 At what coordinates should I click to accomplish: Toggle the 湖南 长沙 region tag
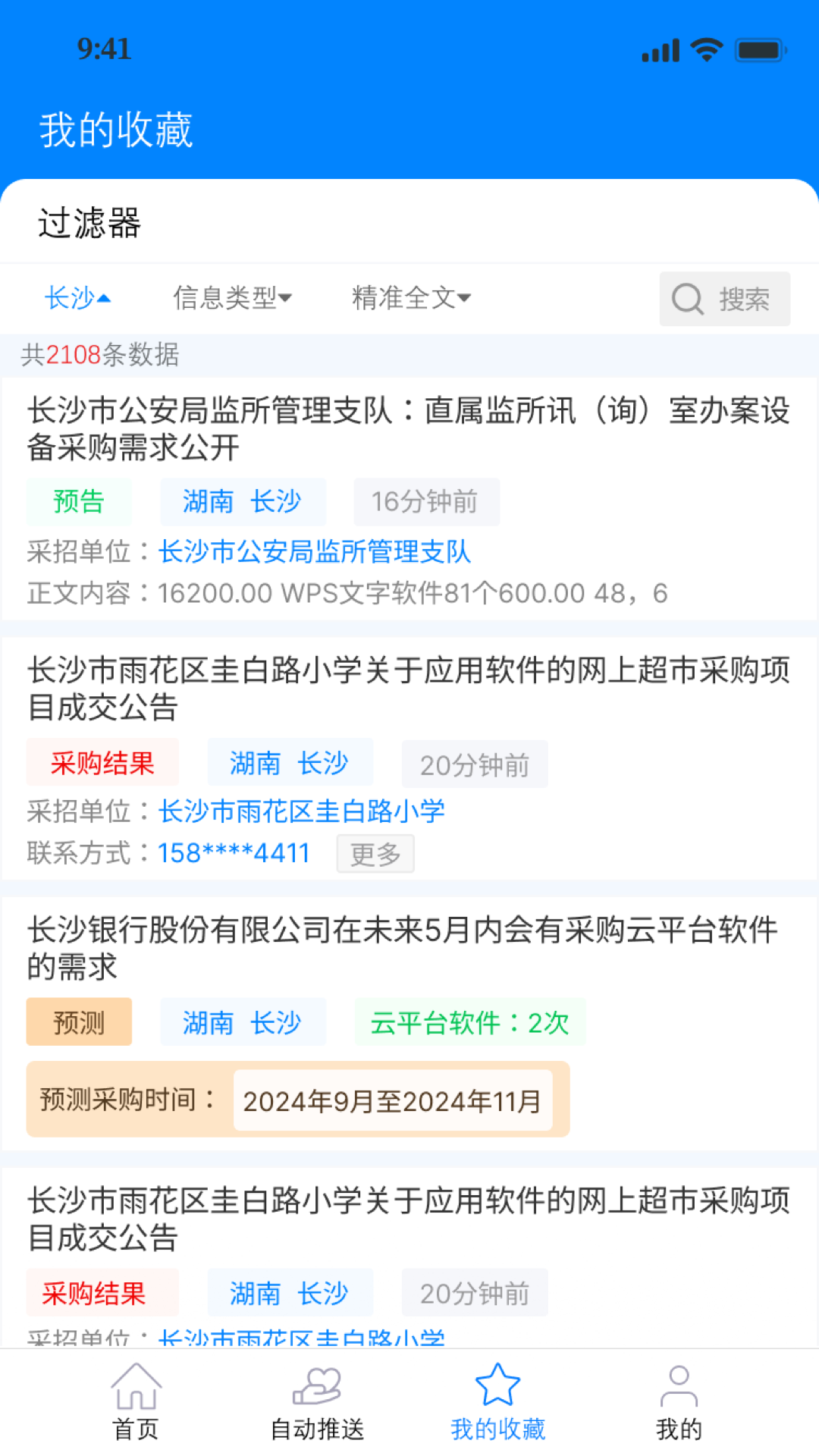click(x=243, y=501)
